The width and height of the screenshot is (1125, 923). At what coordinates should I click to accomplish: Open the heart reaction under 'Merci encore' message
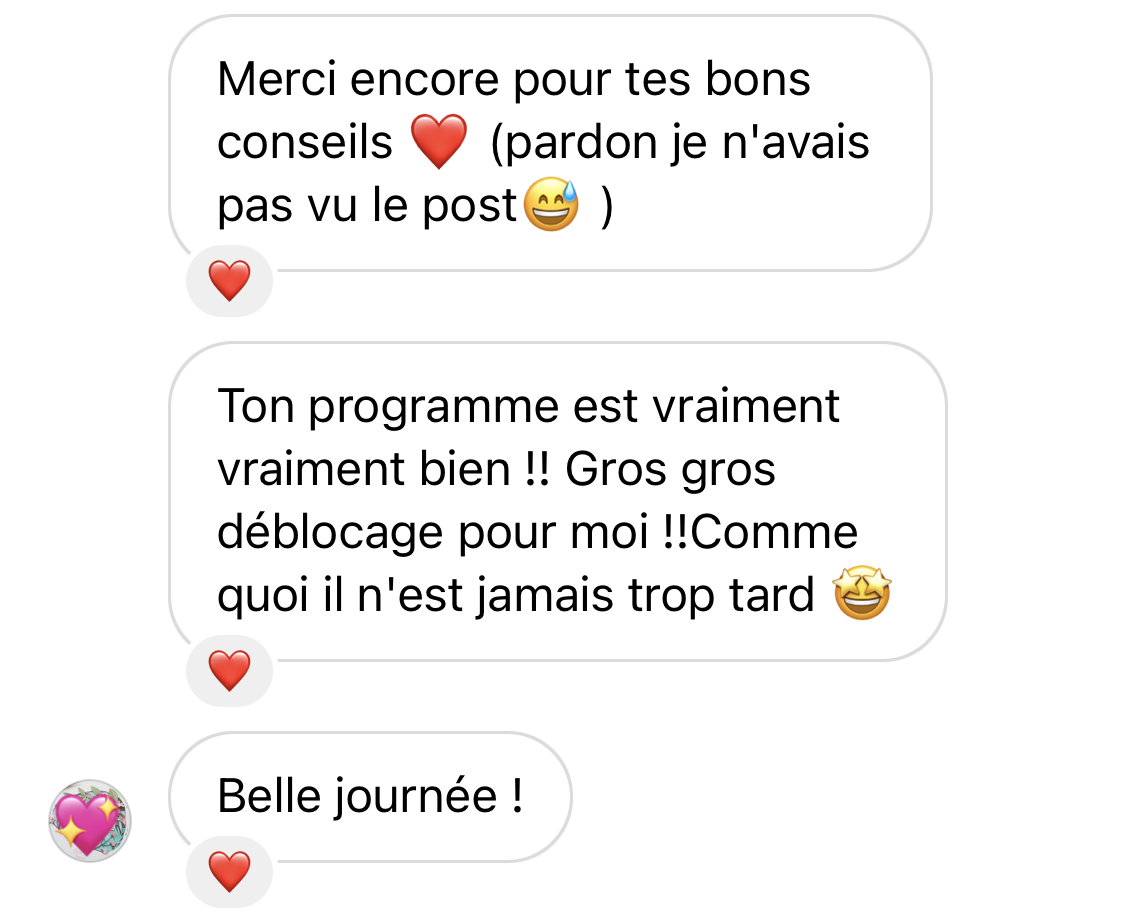click(x=229, y=280)
